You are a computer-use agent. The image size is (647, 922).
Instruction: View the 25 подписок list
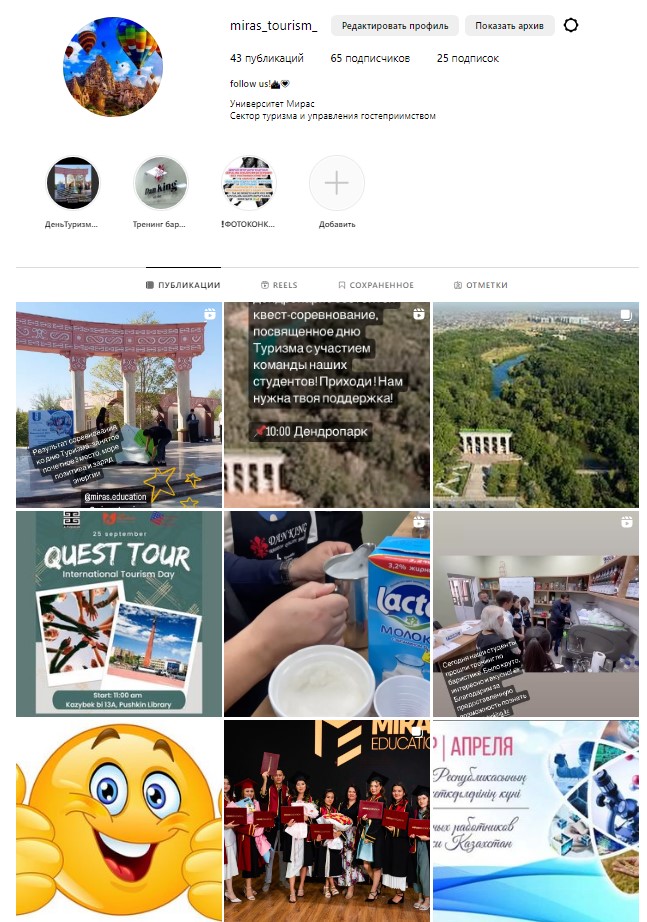tap(467, 59)
